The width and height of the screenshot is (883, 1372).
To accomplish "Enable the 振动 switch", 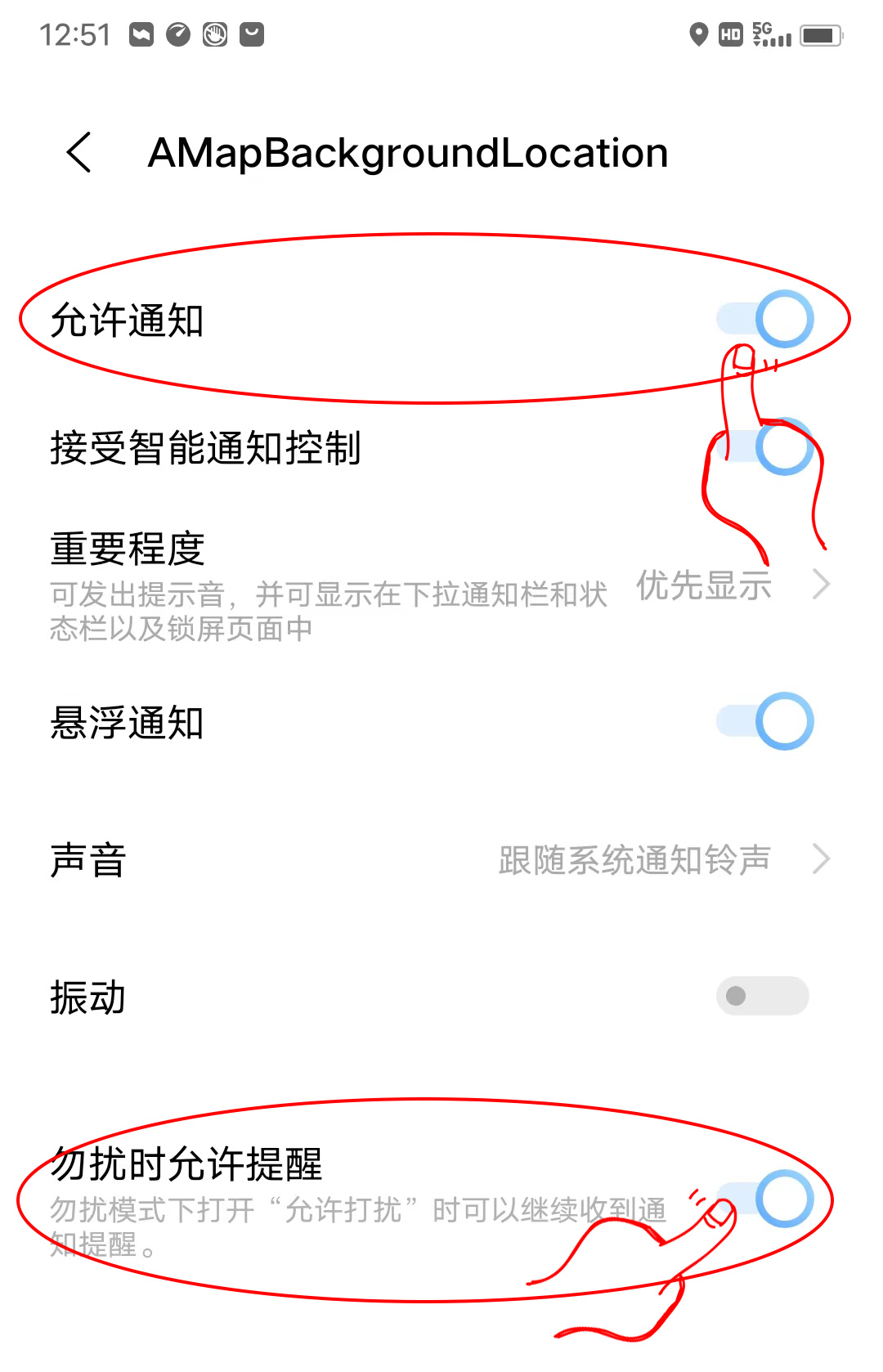I will pos(762,996).
